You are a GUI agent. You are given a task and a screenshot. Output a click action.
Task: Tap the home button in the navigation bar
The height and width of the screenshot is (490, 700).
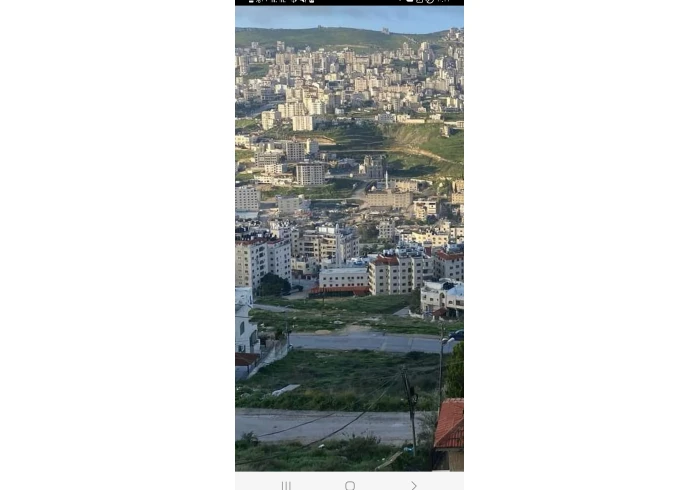349,485
